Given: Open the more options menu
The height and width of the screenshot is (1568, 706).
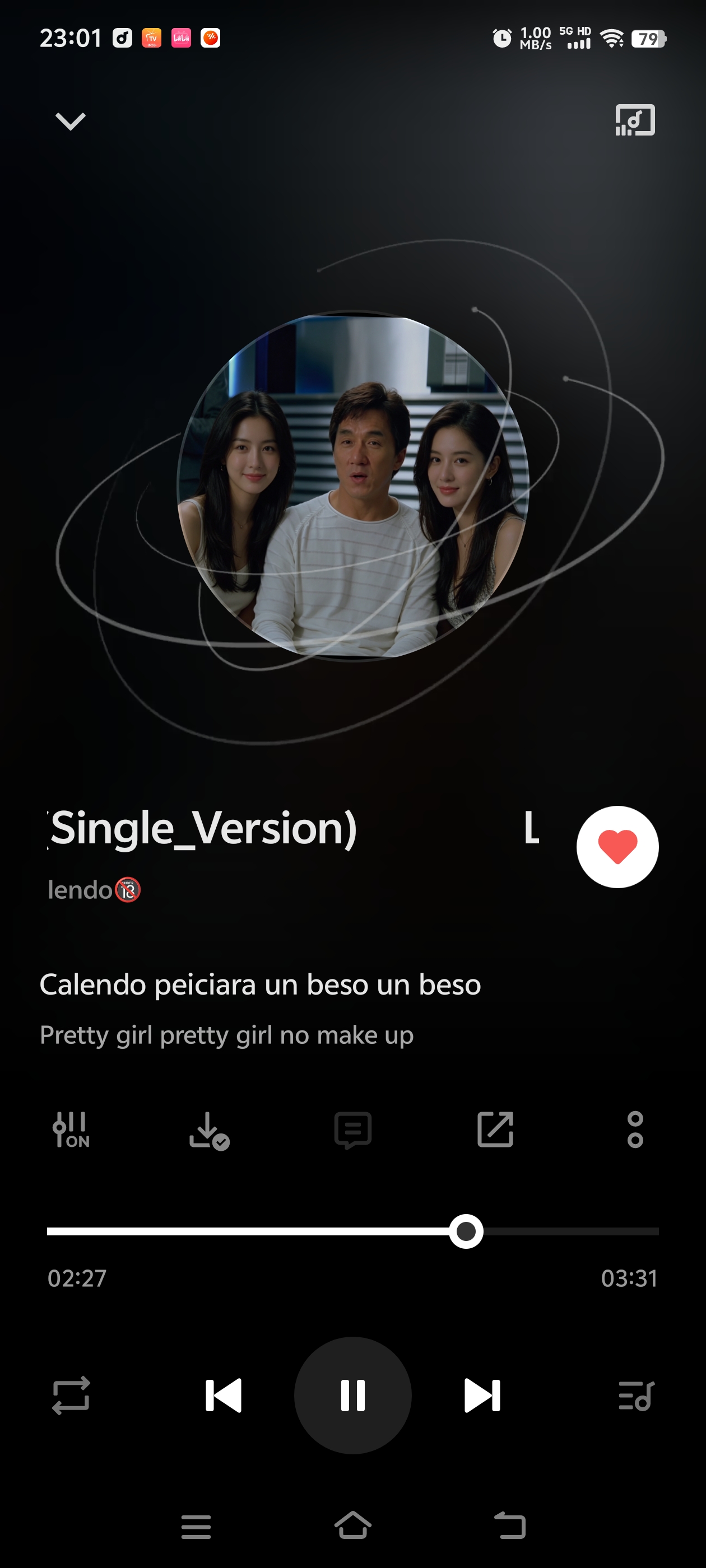Looking at the screenshot, I should (x=635, y=1130).
